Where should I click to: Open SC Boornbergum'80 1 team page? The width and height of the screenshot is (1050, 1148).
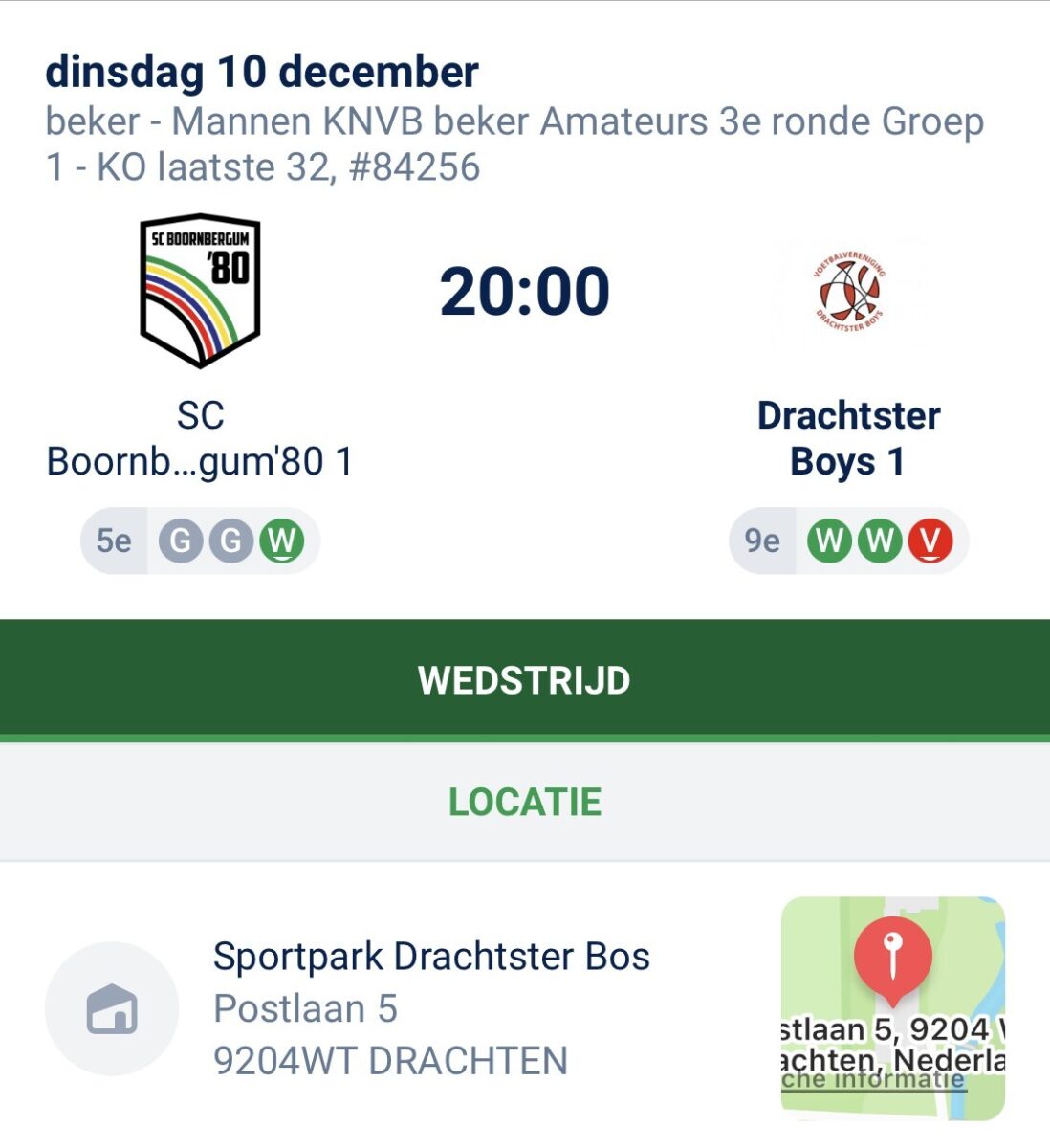click(200, 438)
